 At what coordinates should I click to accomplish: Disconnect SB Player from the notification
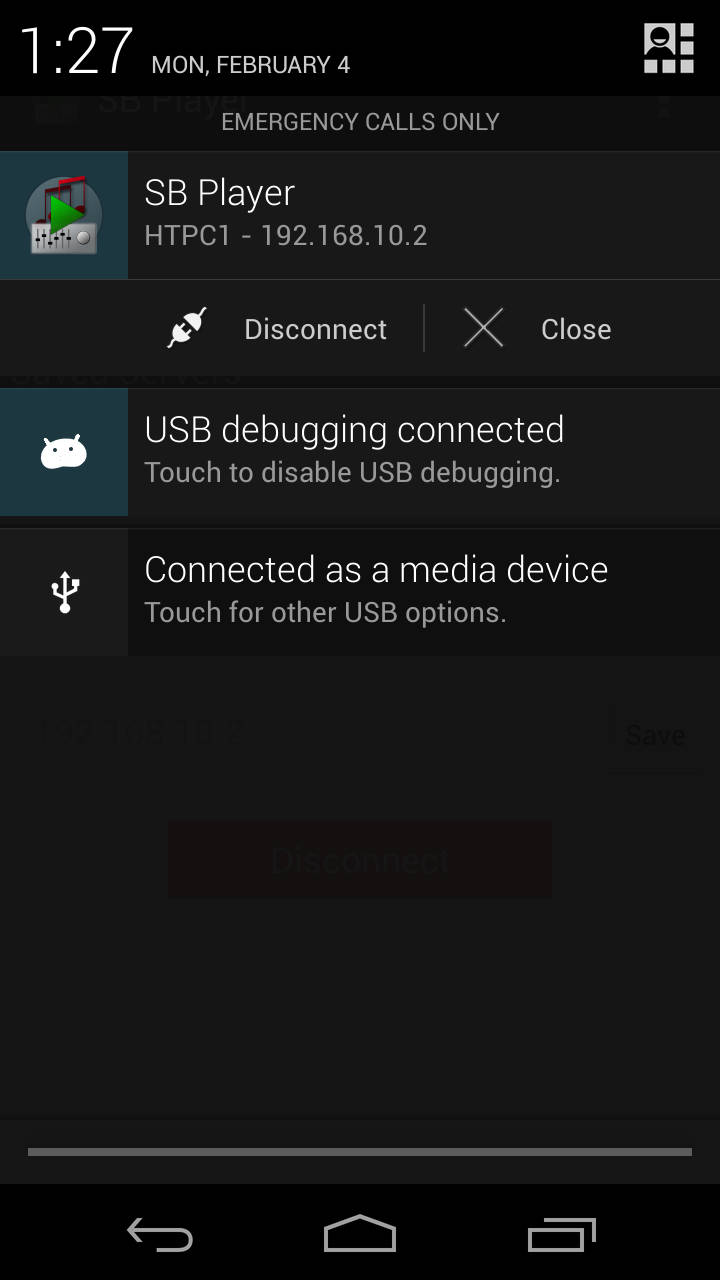click(x=277, y=329)
